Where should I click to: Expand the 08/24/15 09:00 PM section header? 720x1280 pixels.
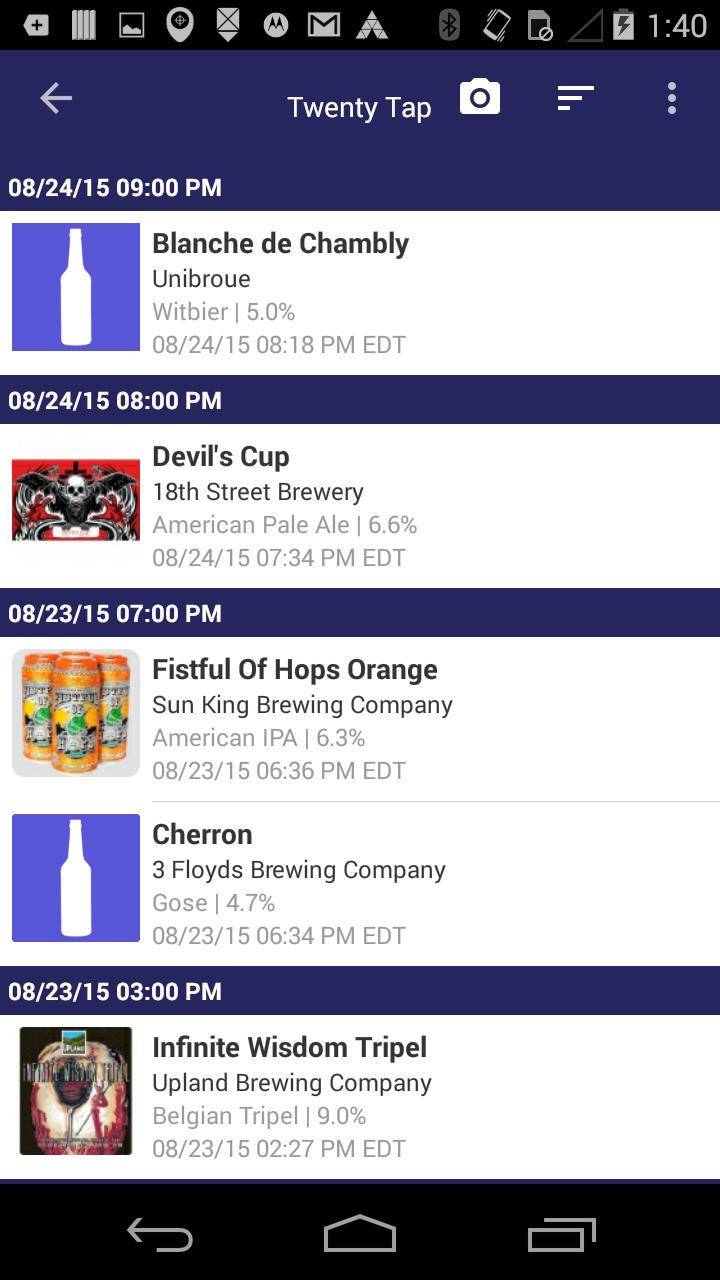point(360,187)
